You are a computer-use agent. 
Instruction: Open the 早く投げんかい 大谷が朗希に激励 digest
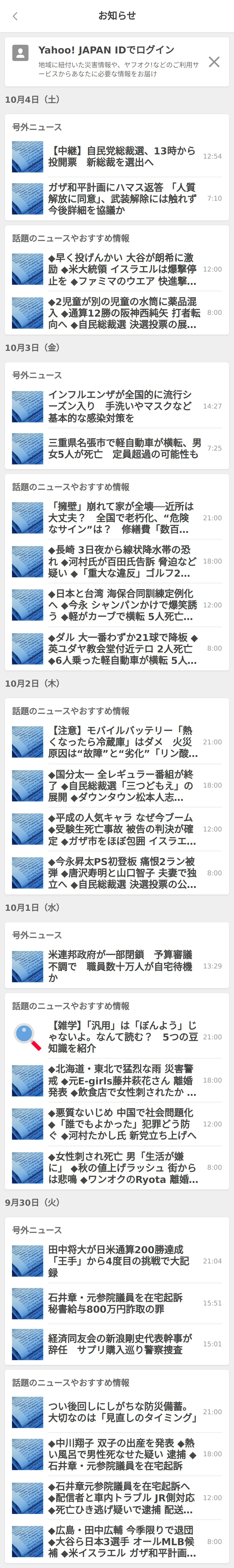(x=122, y=269)
